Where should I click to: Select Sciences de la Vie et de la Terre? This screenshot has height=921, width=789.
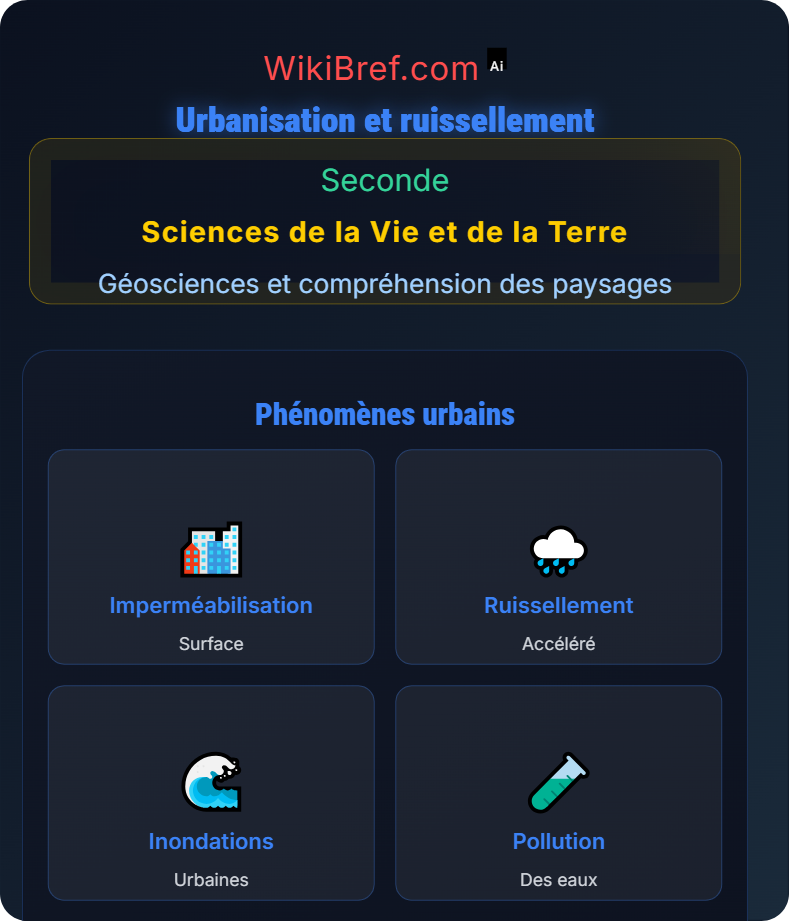point(384,232)
